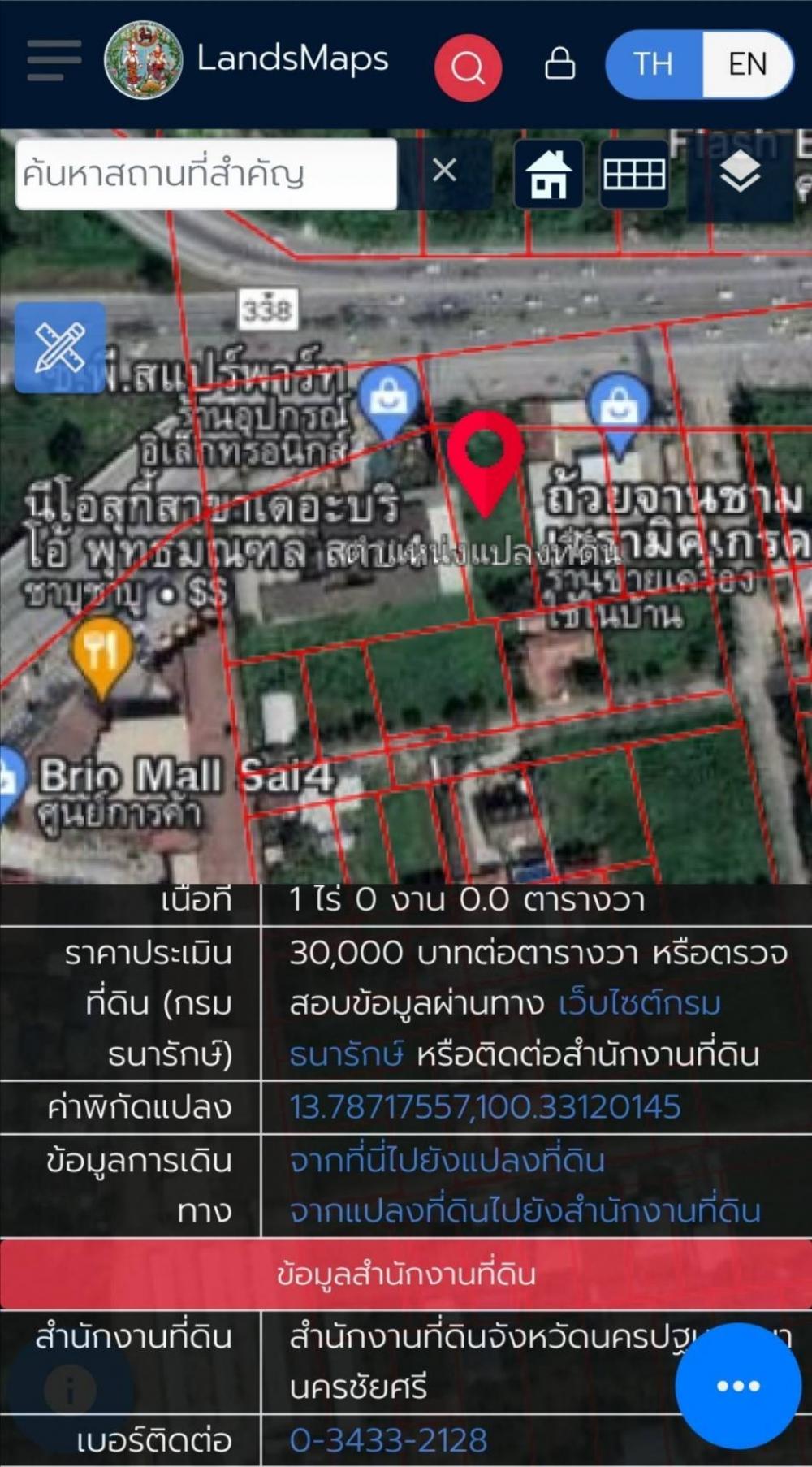Get directions from parcel to land office

click(x=525, y=1211)
